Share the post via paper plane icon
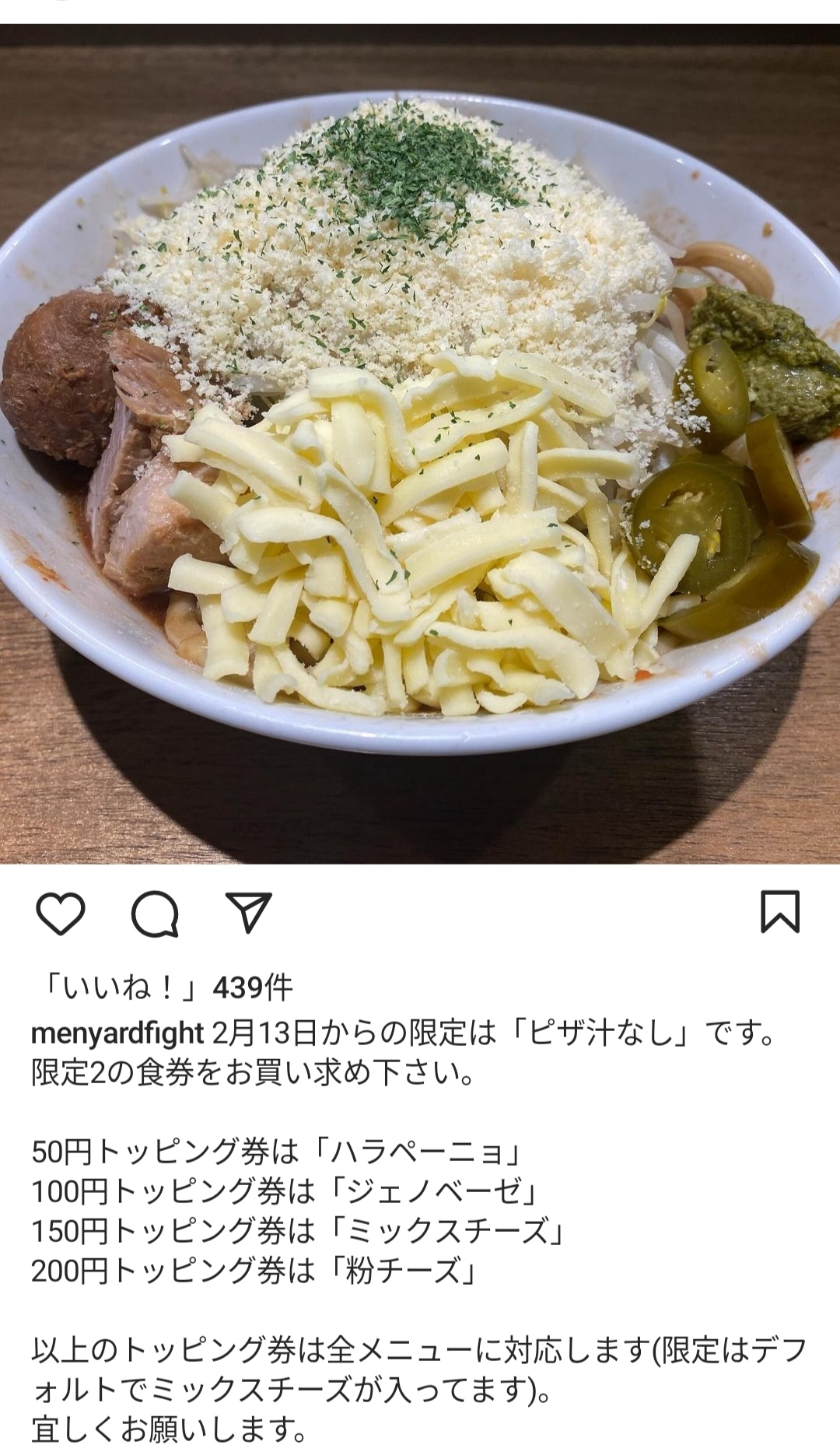 (x=248, y=912)
